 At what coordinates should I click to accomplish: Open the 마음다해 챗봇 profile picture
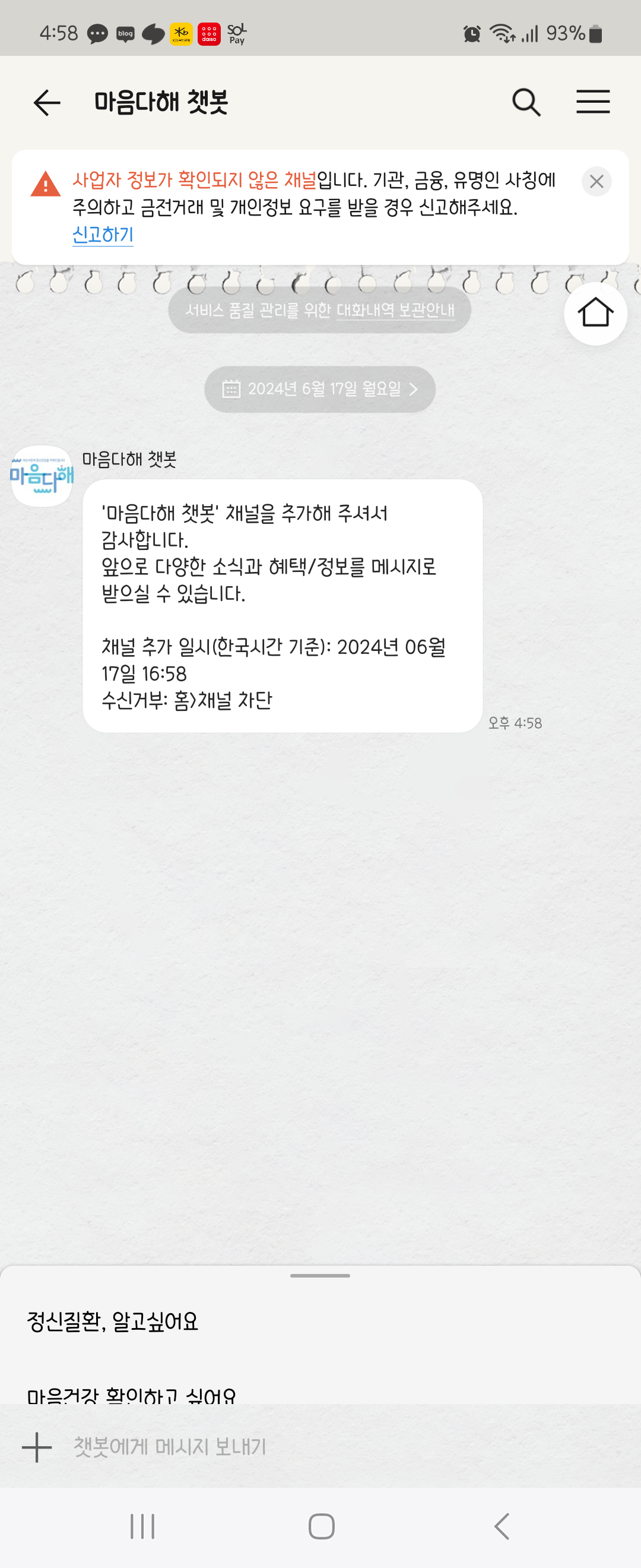42,476
